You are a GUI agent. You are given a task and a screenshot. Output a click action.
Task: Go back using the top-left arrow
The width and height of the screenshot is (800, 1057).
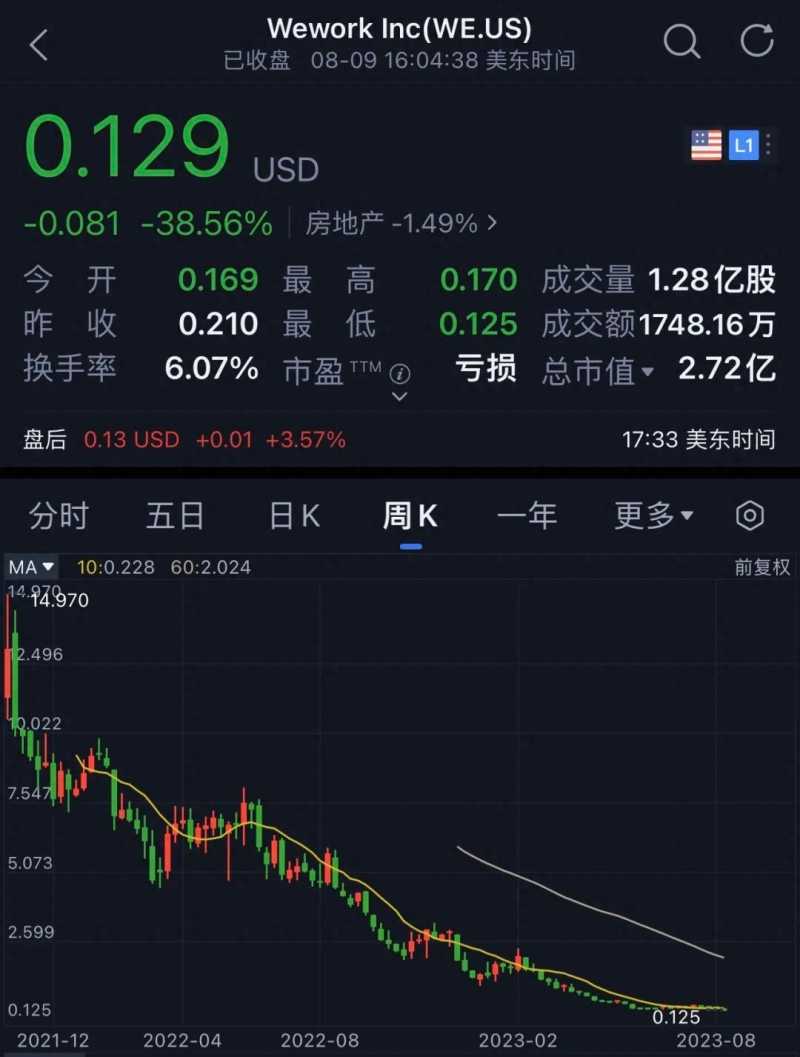39,45
